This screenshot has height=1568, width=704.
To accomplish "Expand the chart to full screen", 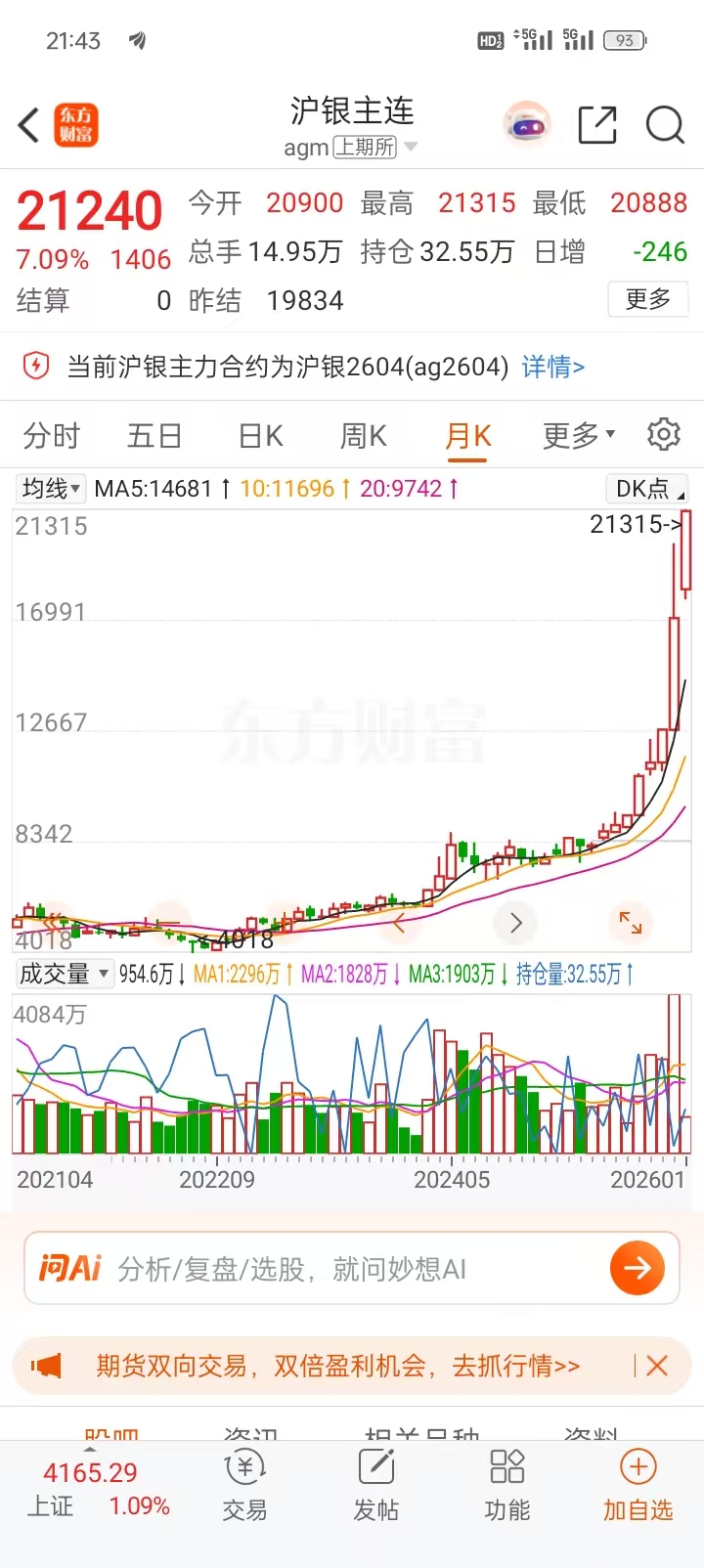I will tap(631, 922).
